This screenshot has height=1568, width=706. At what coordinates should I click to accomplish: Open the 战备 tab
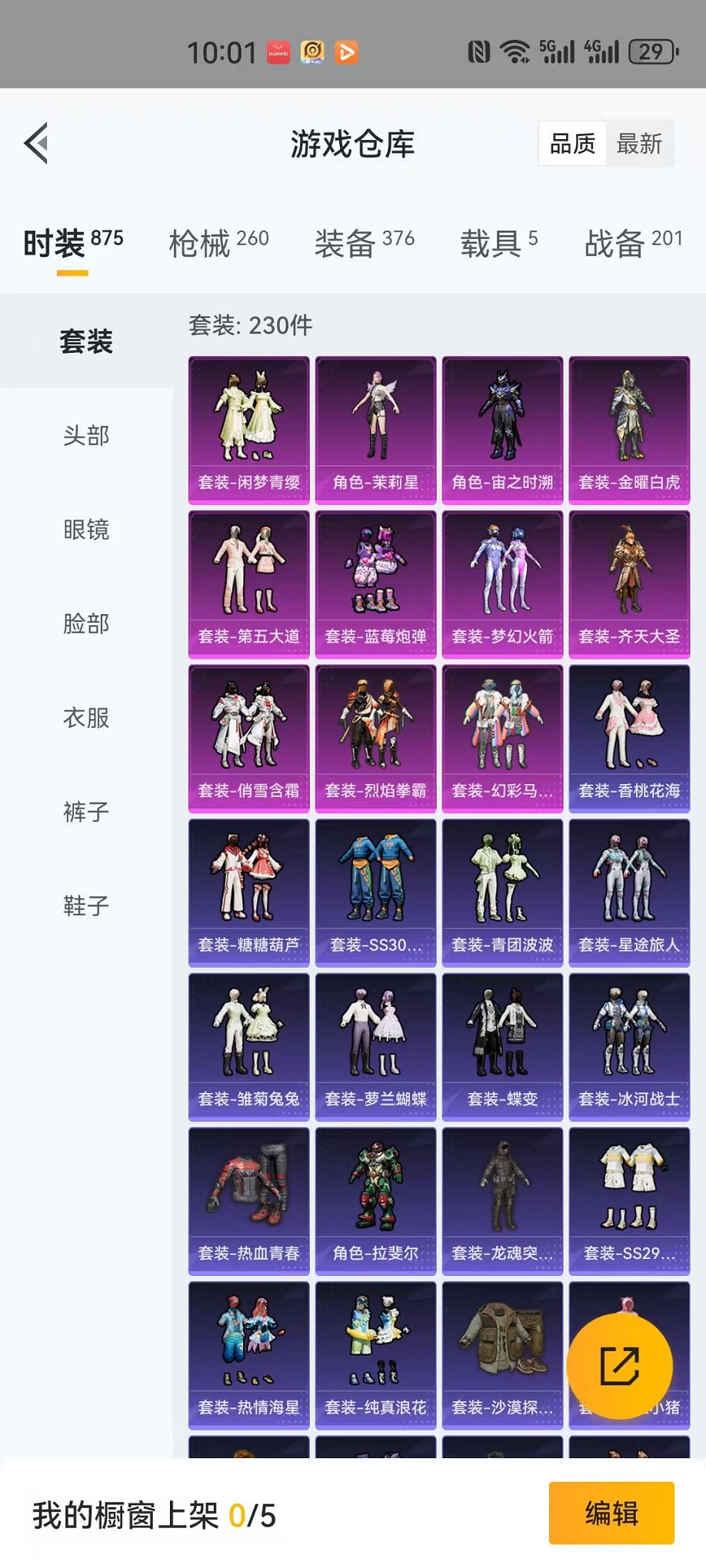[x=634, y=243]
